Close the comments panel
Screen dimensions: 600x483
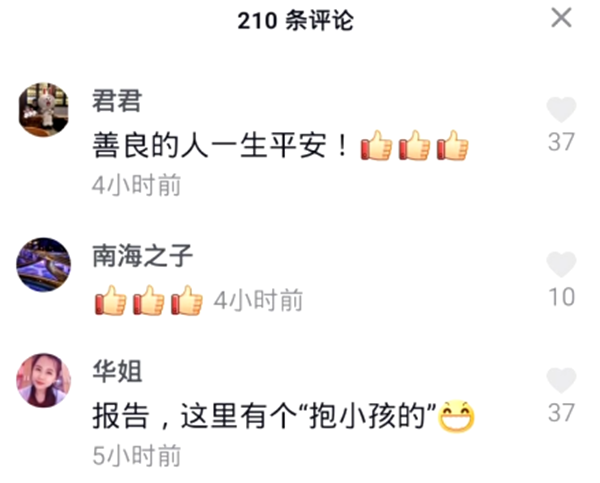click(562, 18)
